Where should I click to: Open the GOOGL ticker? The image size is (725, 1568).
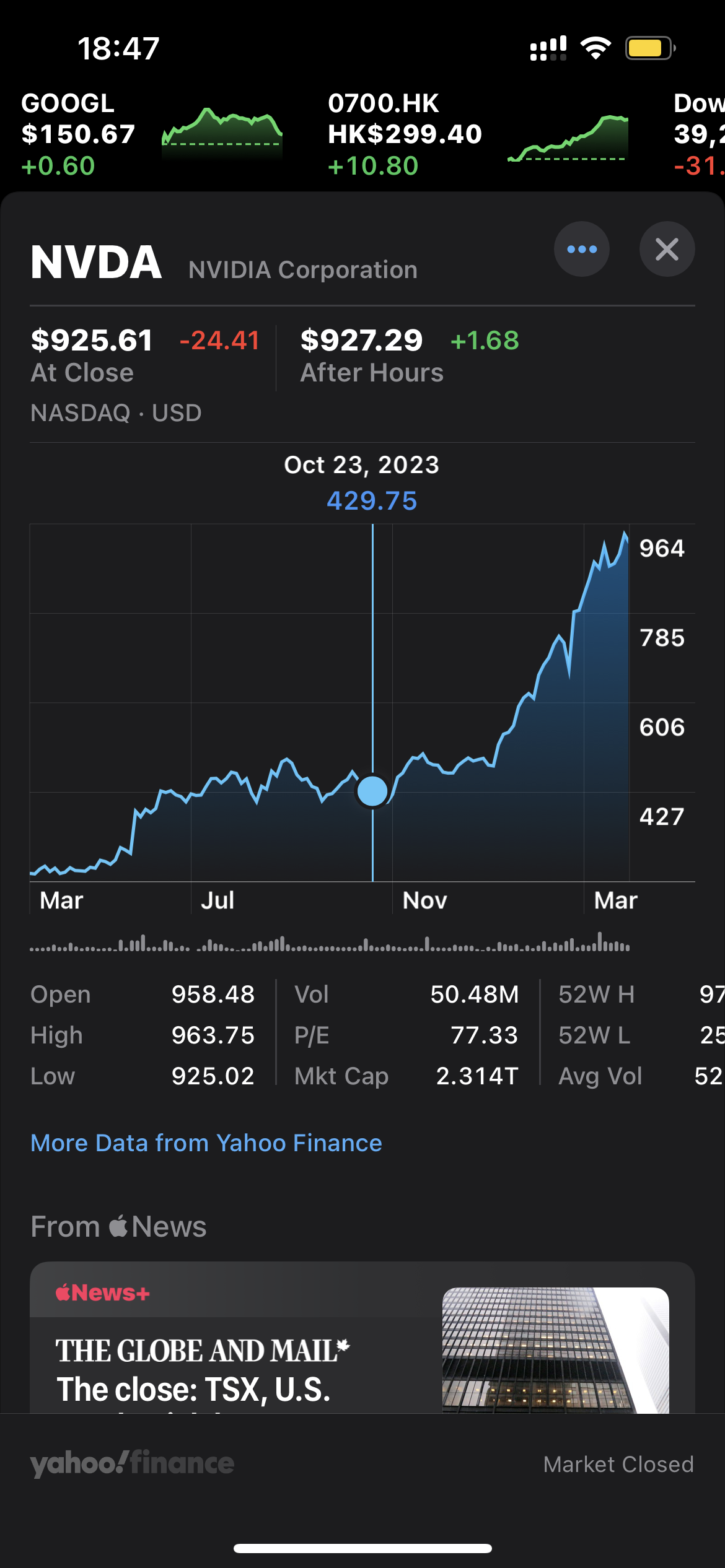point(152,134)
